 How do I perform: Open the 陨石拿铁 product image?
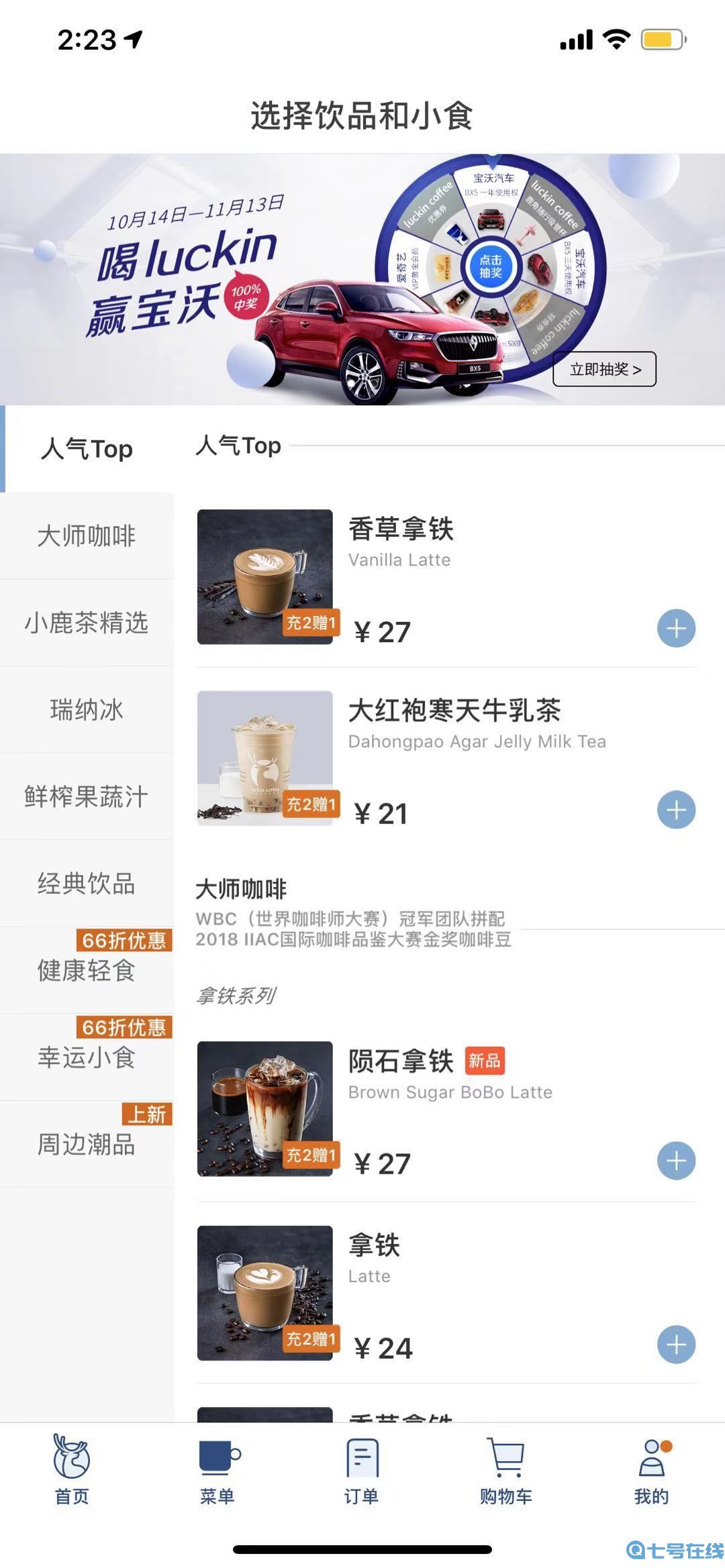[x=265, y=1108]
